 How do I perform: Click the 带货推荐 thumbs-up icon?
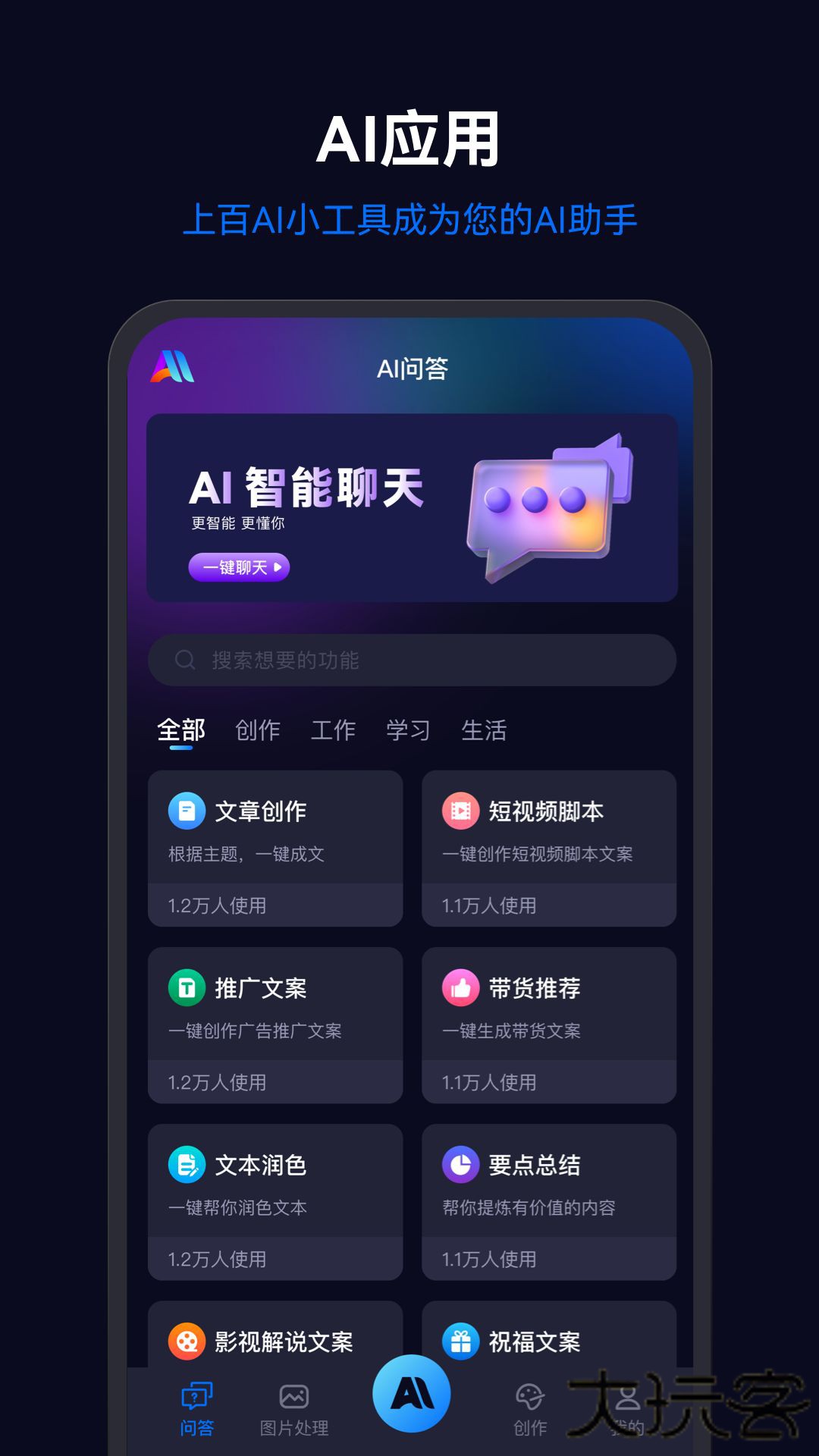pos(460,988)
